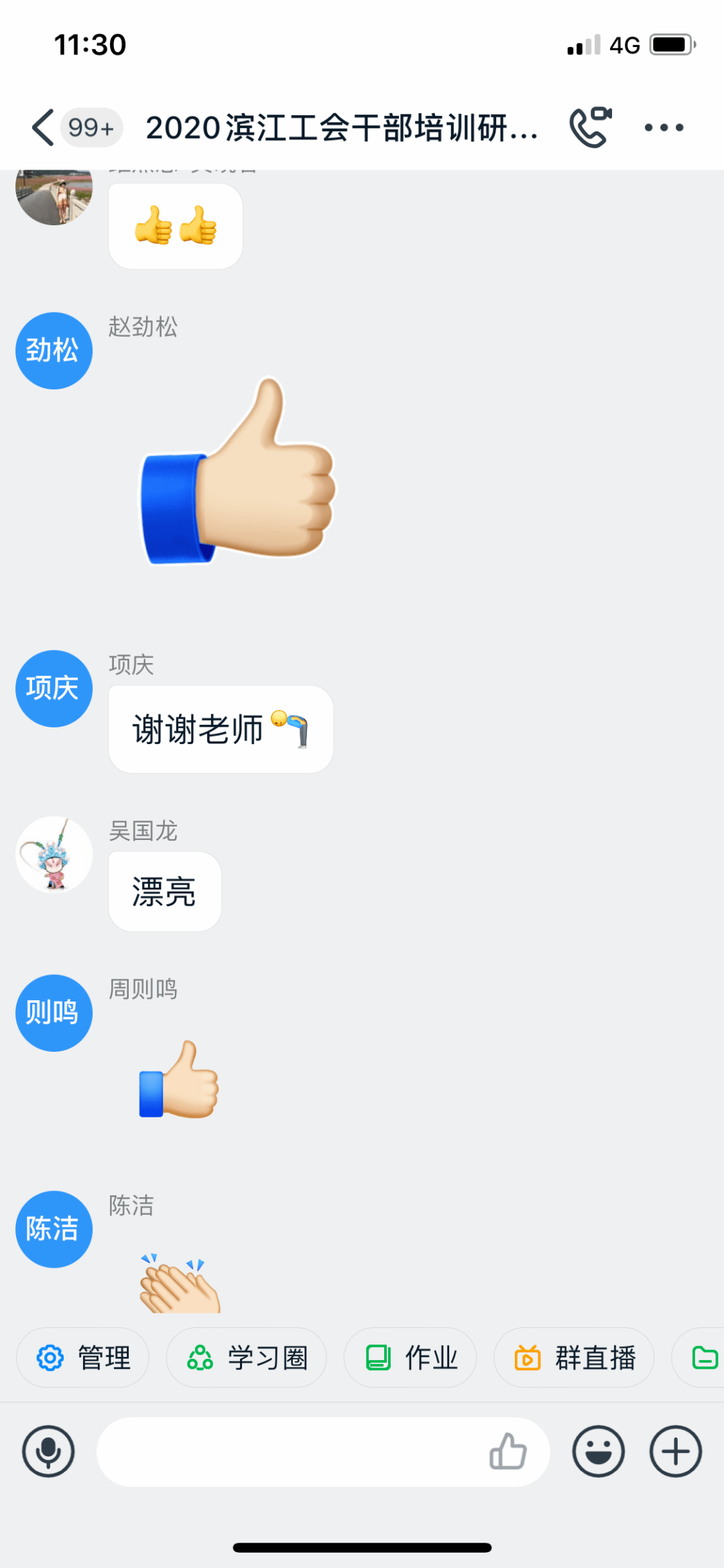Go back to the chat list
The width and height of the screenshot is (724, 1568).
pyautogui.click(x=44, y=127)
